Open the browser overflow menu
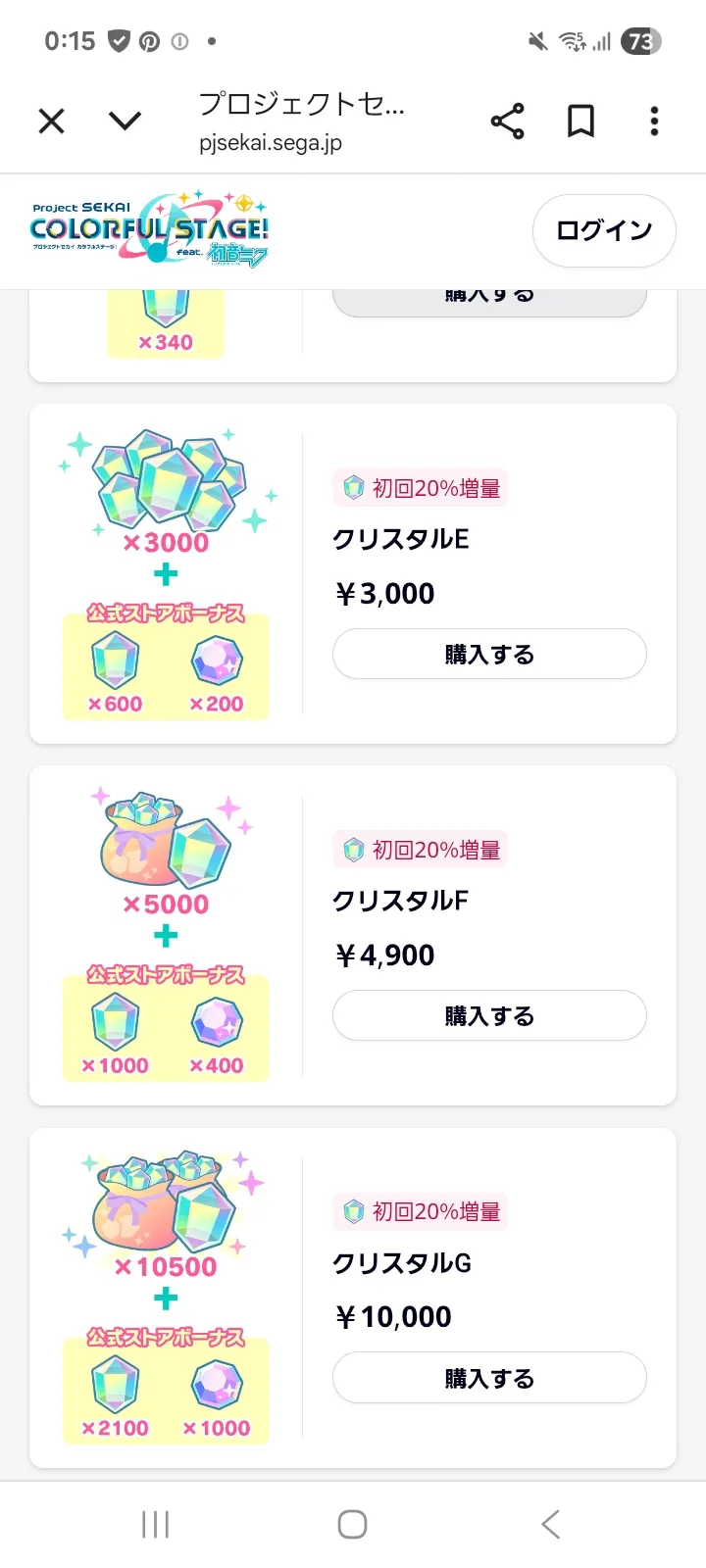The width and height of the screenshot is (706, 1568). pyautogui.click(x=654, y=121)
